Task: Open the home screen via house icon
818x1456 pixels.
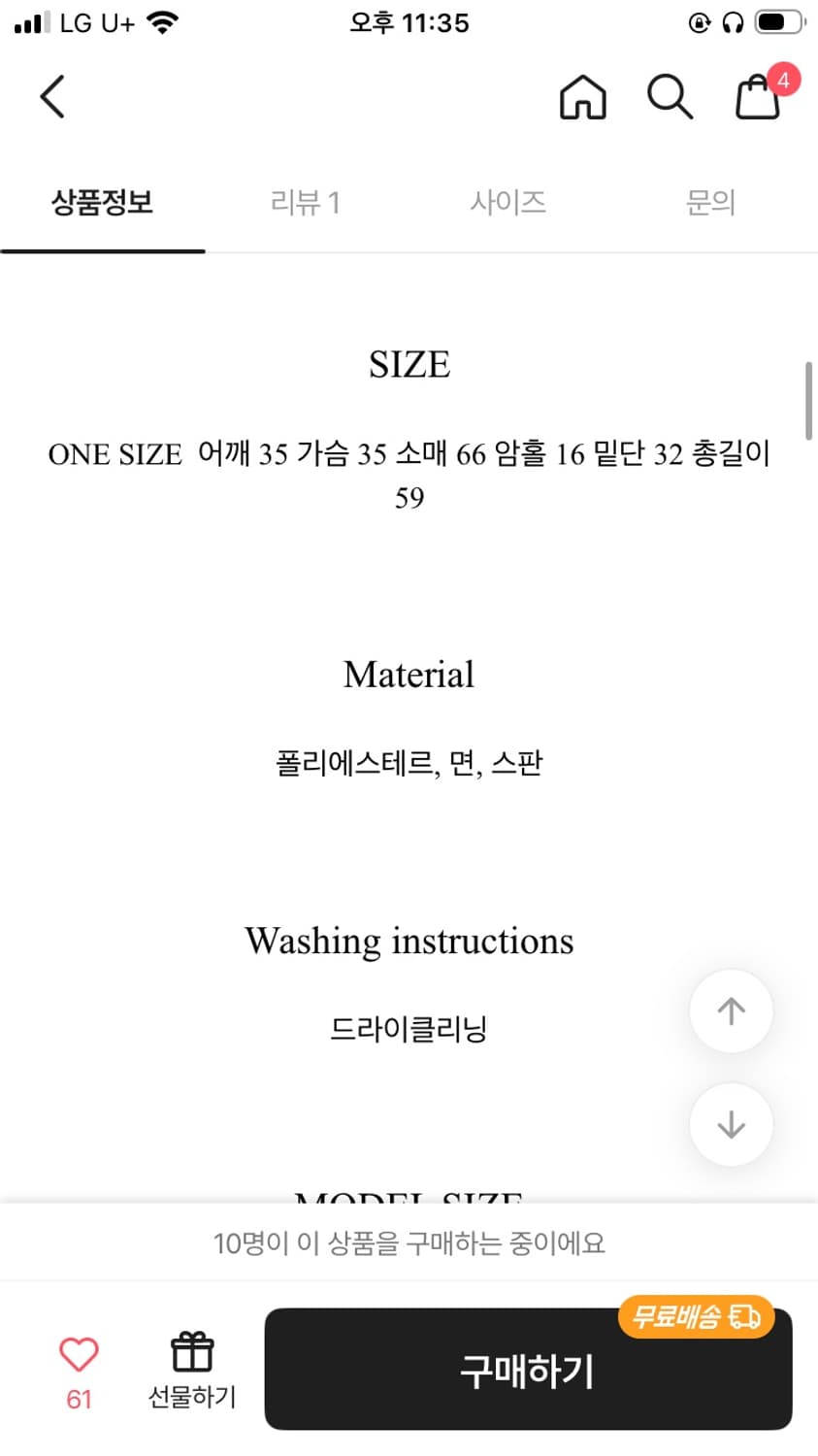Action: tap(582, 96)
